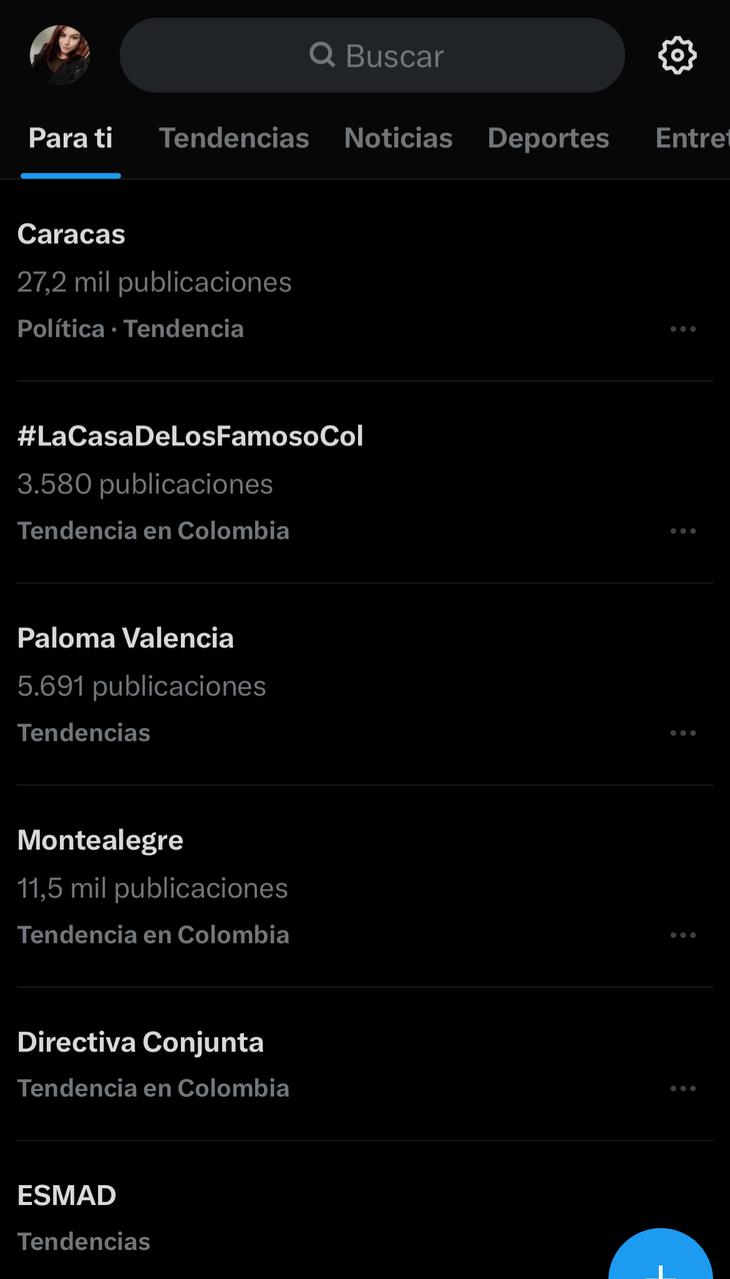Open the ESMAD trending topic

tap(66, 1195)
